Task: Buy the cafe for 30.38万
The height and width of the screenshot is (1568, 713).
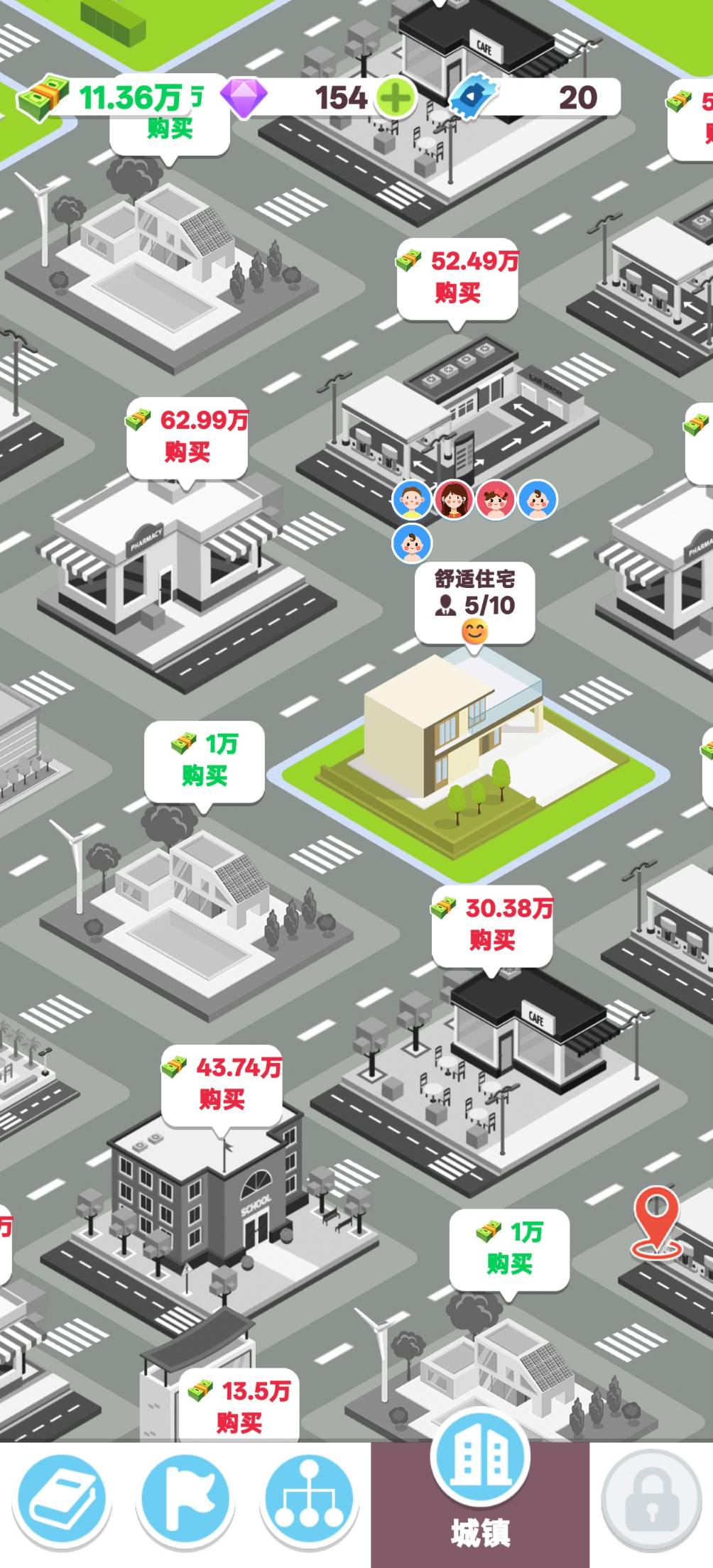Action: click(492, 927)
